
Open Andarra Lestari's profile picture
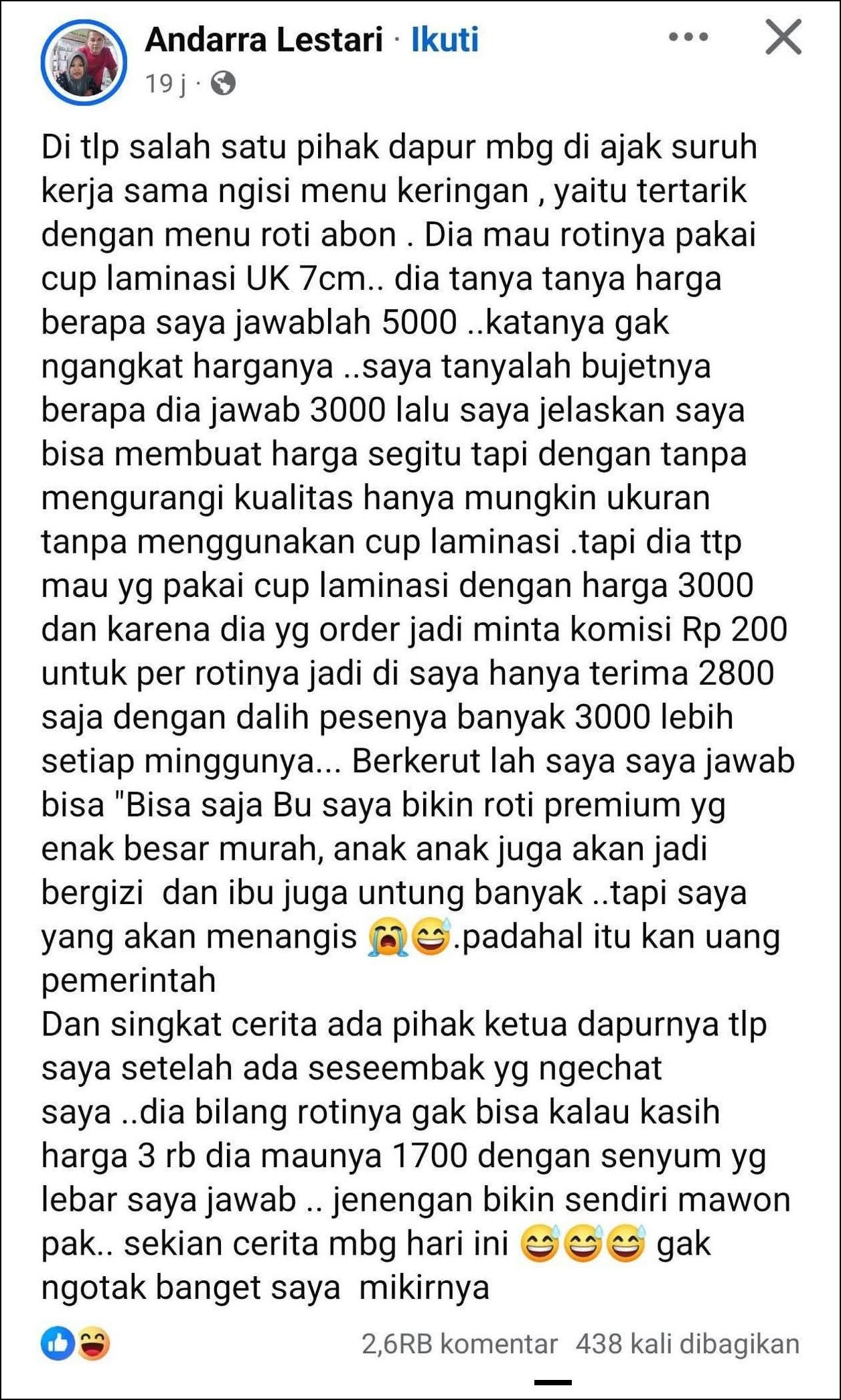(84, 62)
